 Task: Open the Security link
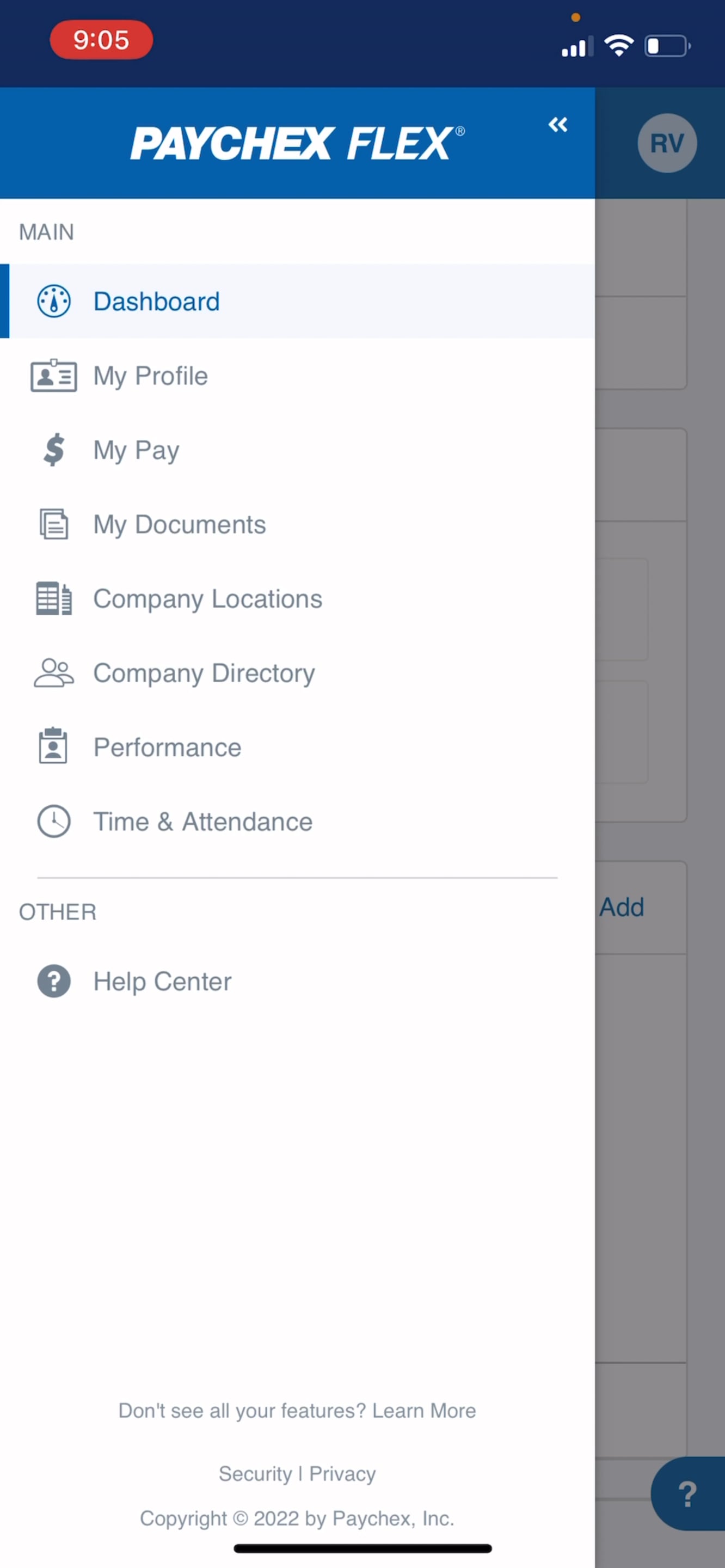255,1473
